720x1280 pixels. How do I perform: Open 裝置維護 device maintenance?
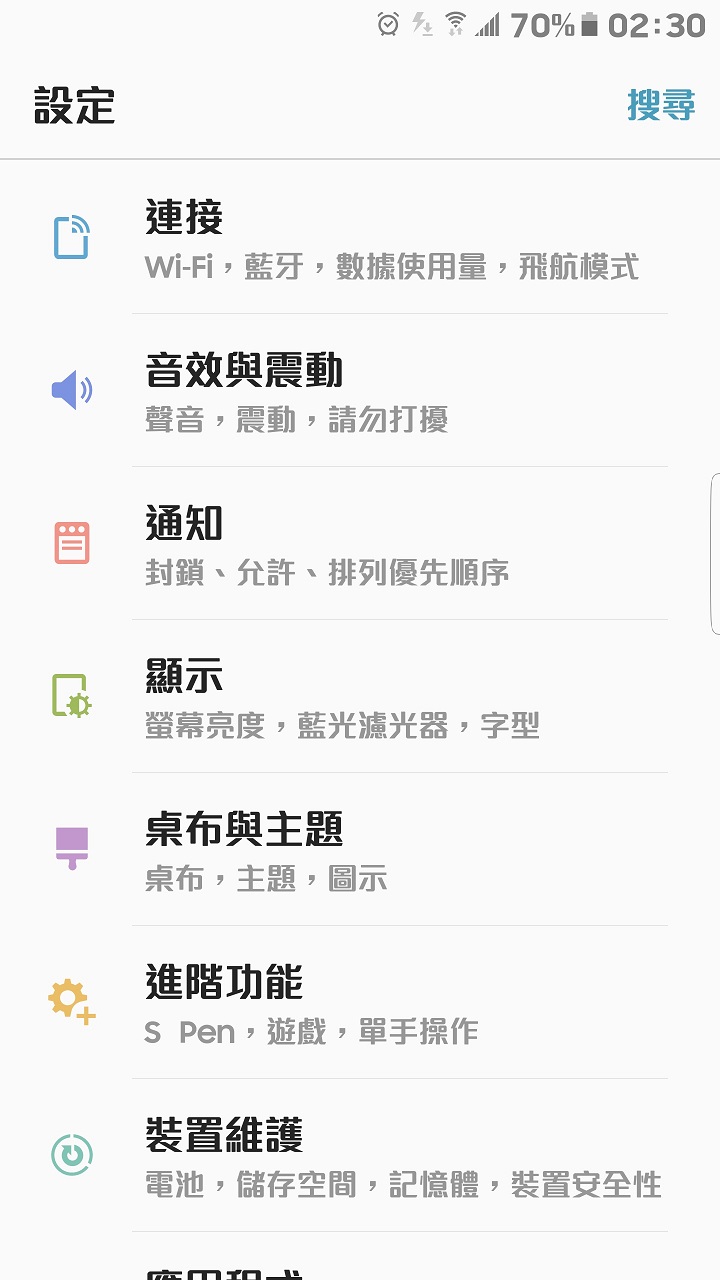point(360,1156)
